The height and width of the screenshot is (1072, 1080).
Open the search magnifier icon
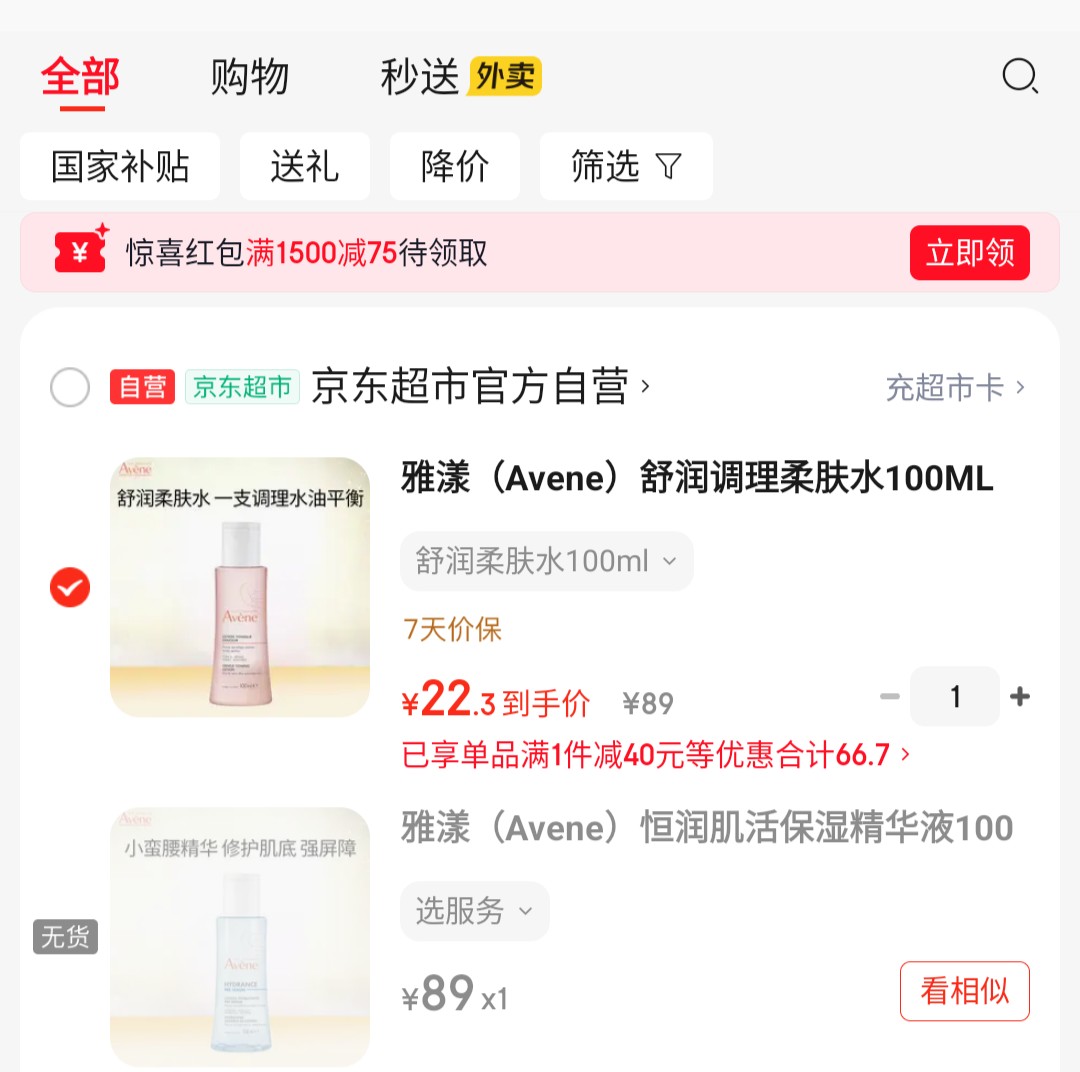coord(1019,76)
